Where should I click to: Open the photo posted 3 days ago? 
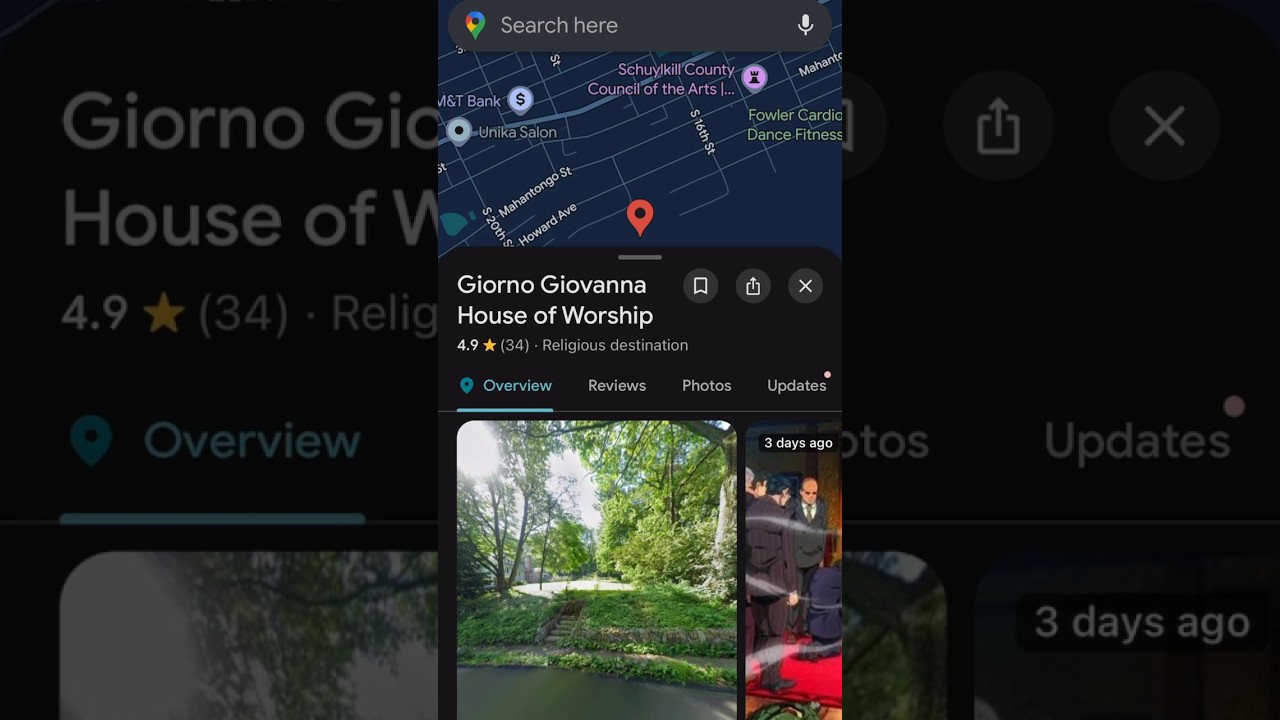tap(794, 570)
